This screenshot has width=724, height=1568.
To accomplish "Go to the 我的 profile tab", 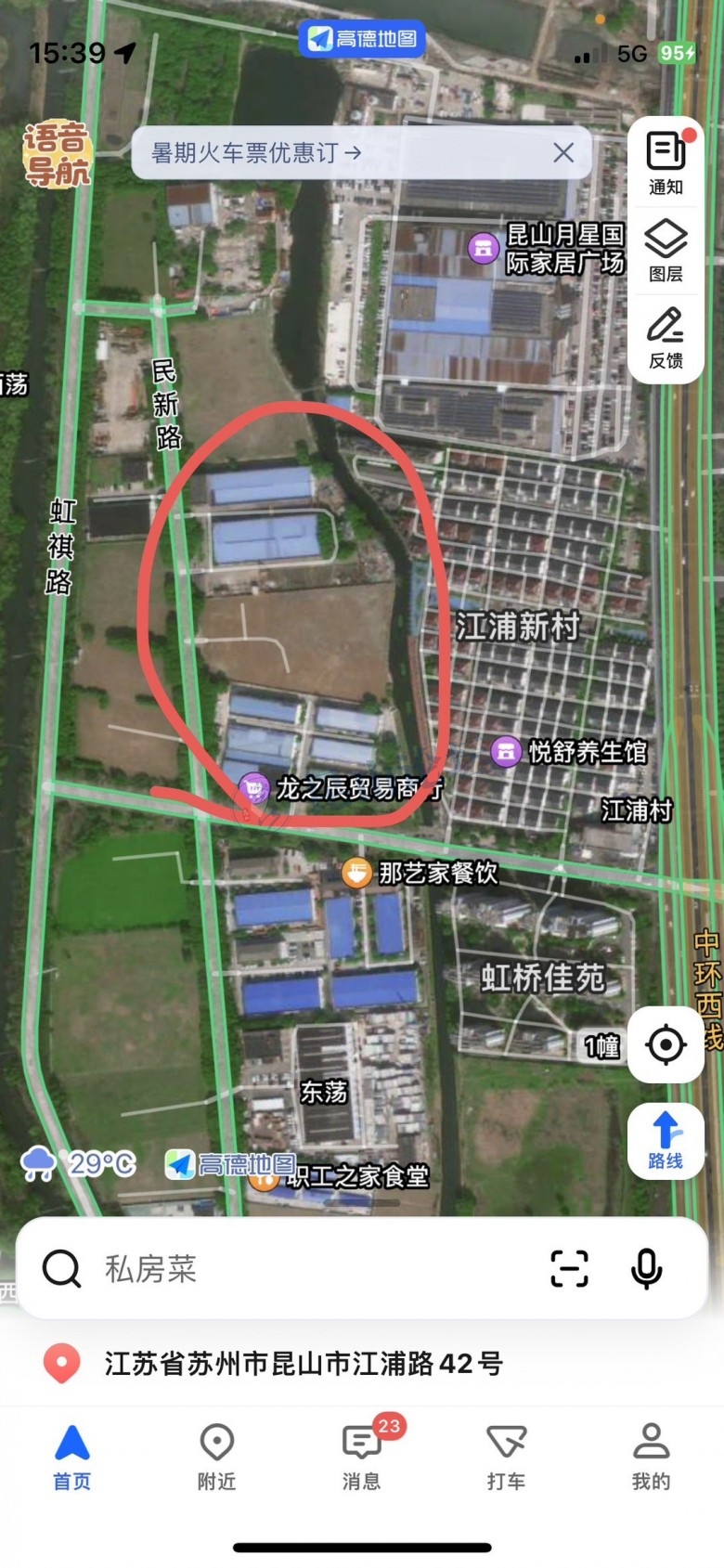I will pyautogui.click(x=651, y=1458).
